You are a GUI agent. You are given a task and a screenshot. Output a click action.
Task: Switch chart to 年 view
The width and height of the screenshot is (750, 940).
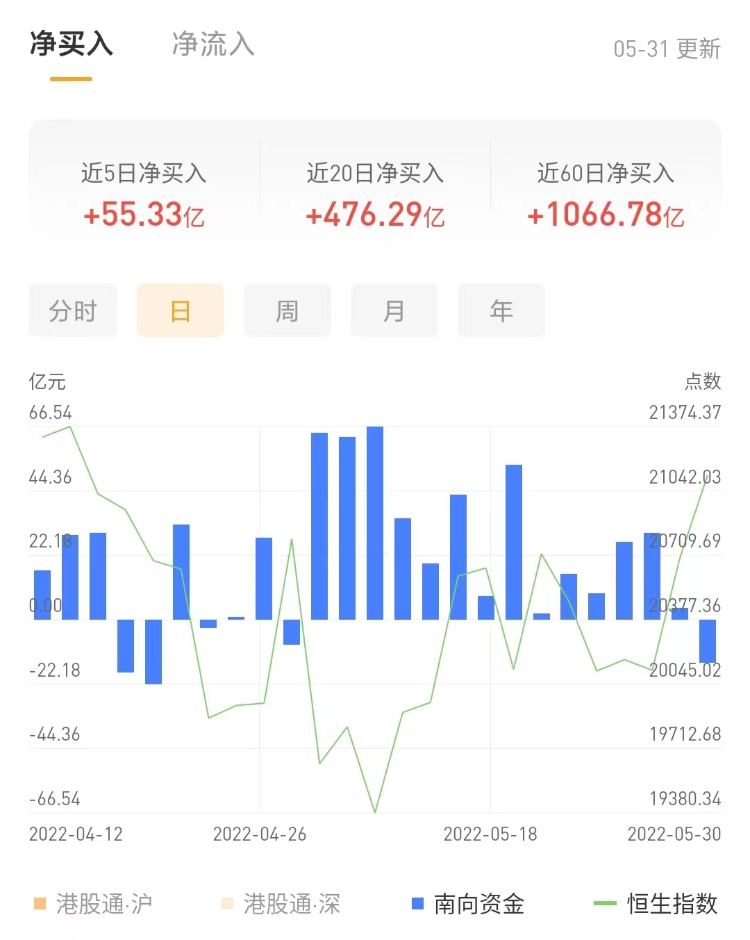coord(501,311)
